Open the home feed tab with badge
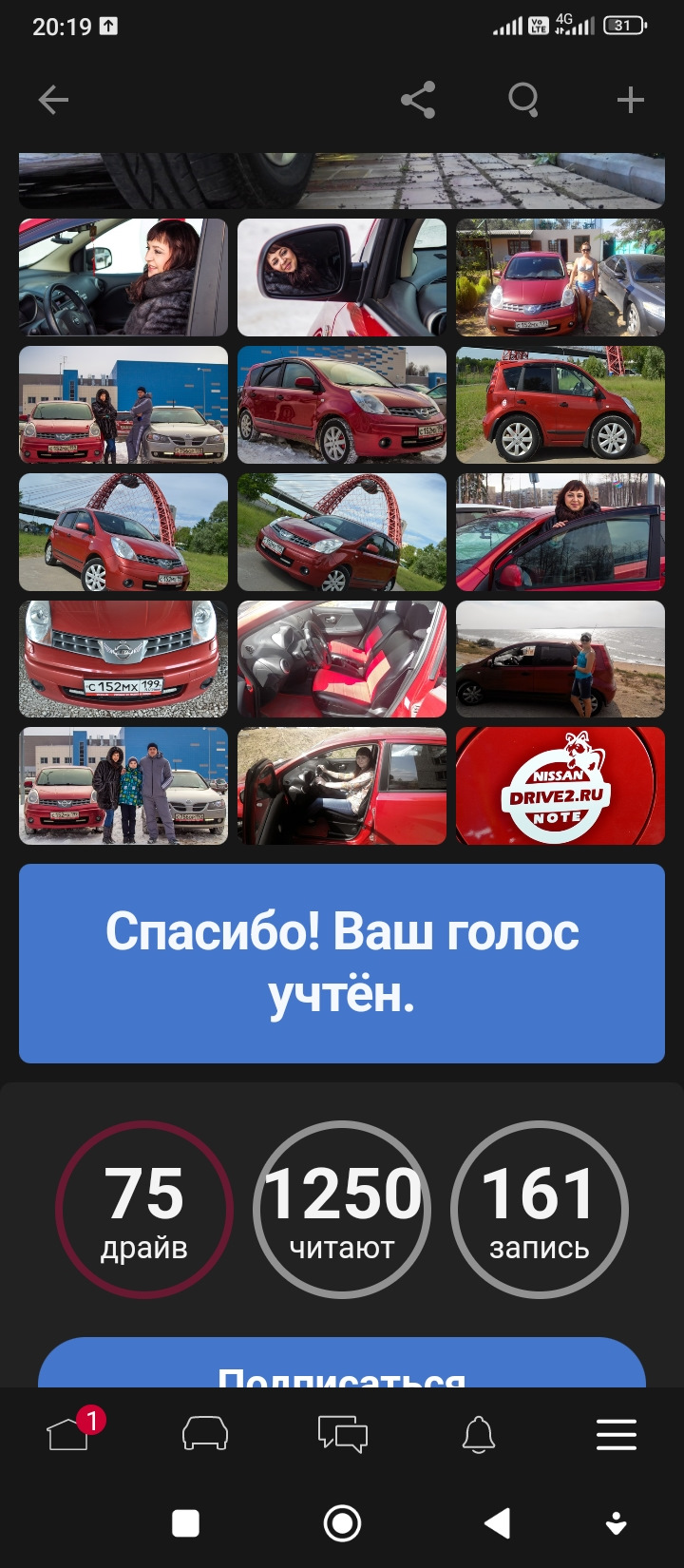 click(68, 1433)
